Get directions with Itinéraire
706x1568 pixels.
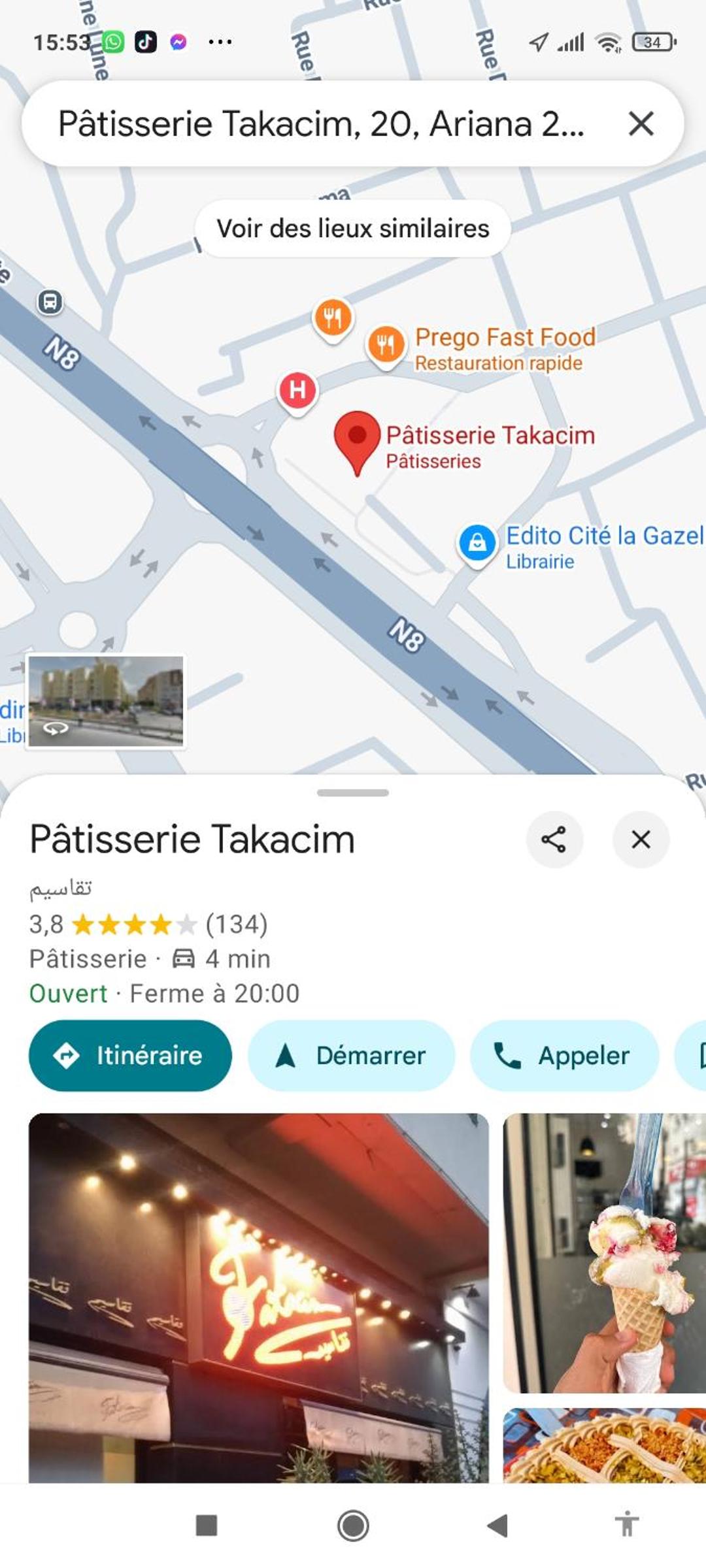130,1055
